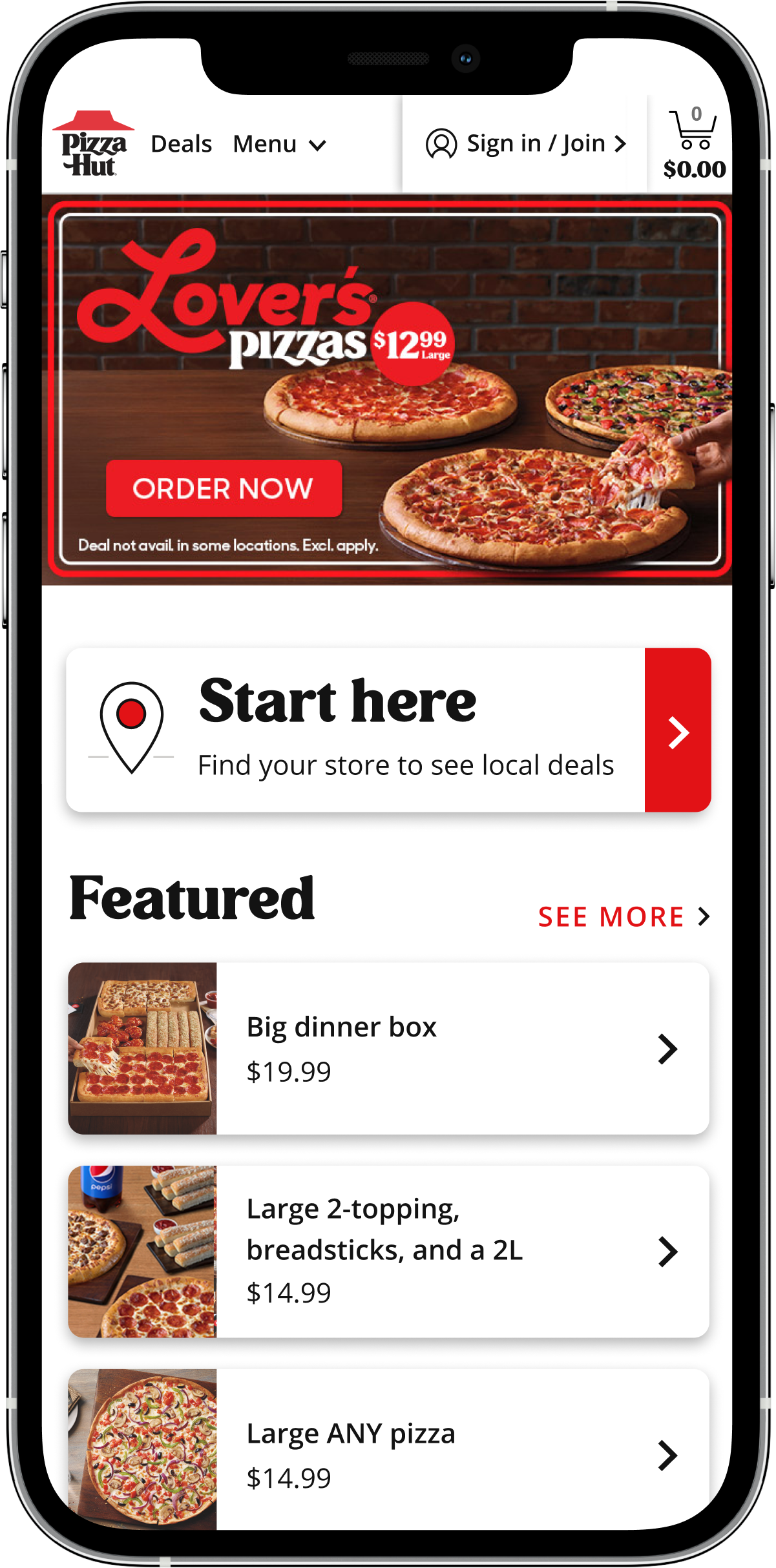The height and width of the screenshot is (1568, 776).
Task: Open the shopping cart
Action: pyautogui.click(x=694, y=144)
